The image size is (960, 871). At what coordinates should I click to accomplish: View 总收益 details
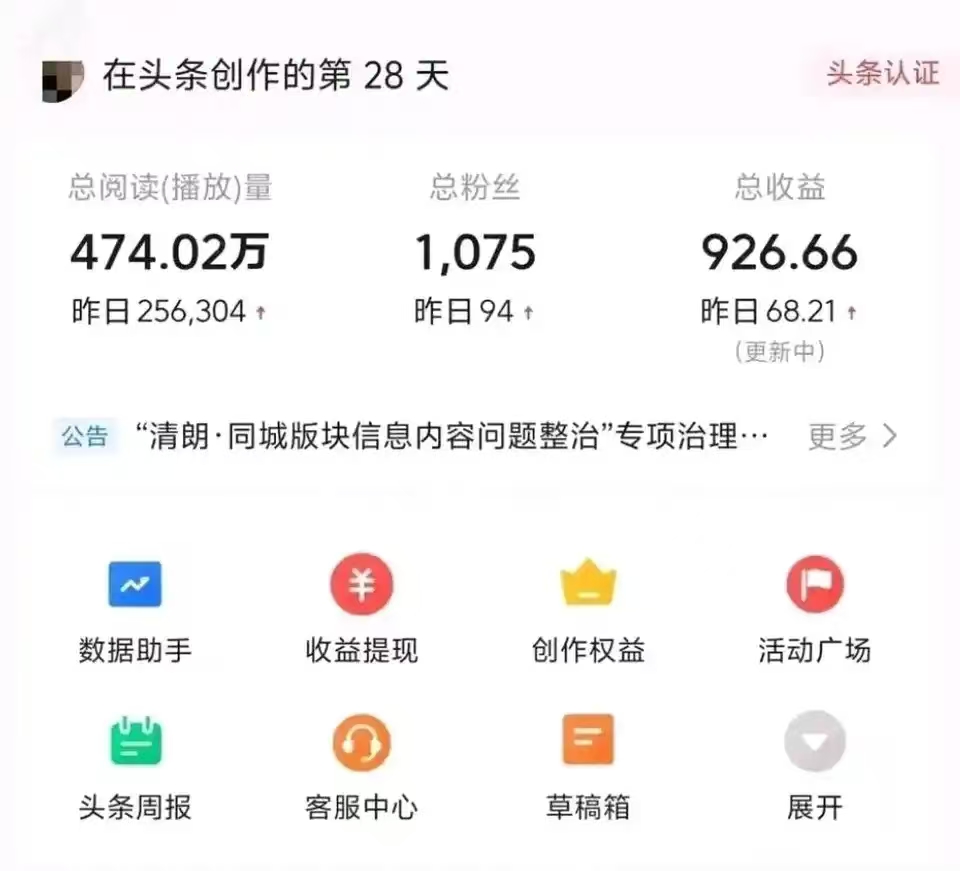click(780, 252)
